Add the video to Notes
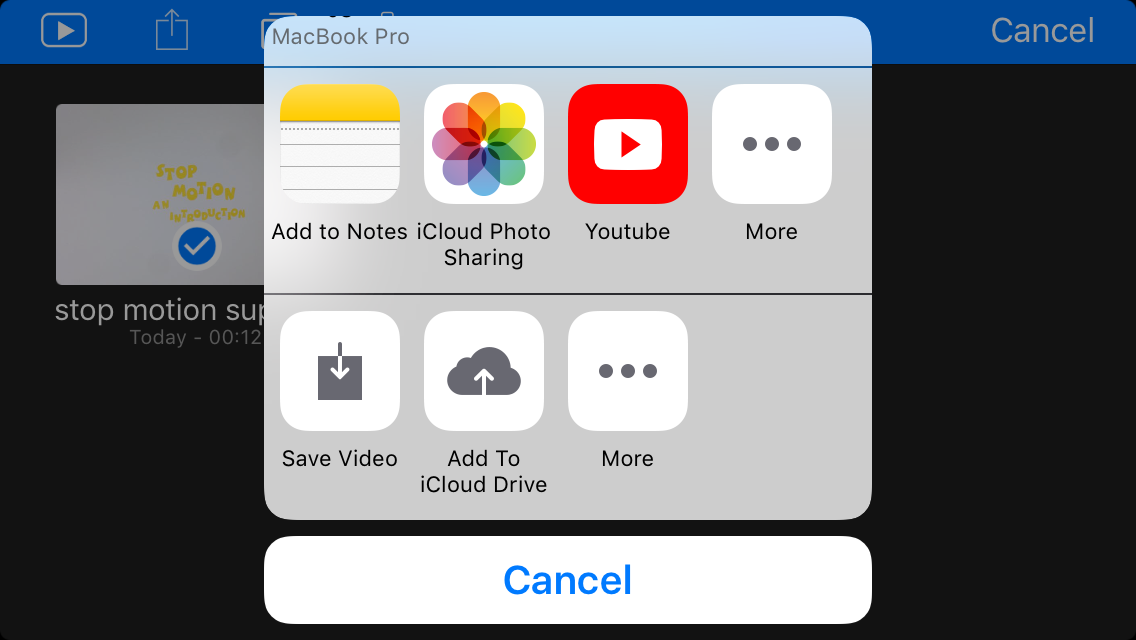1136x640 pixels. 340,144
